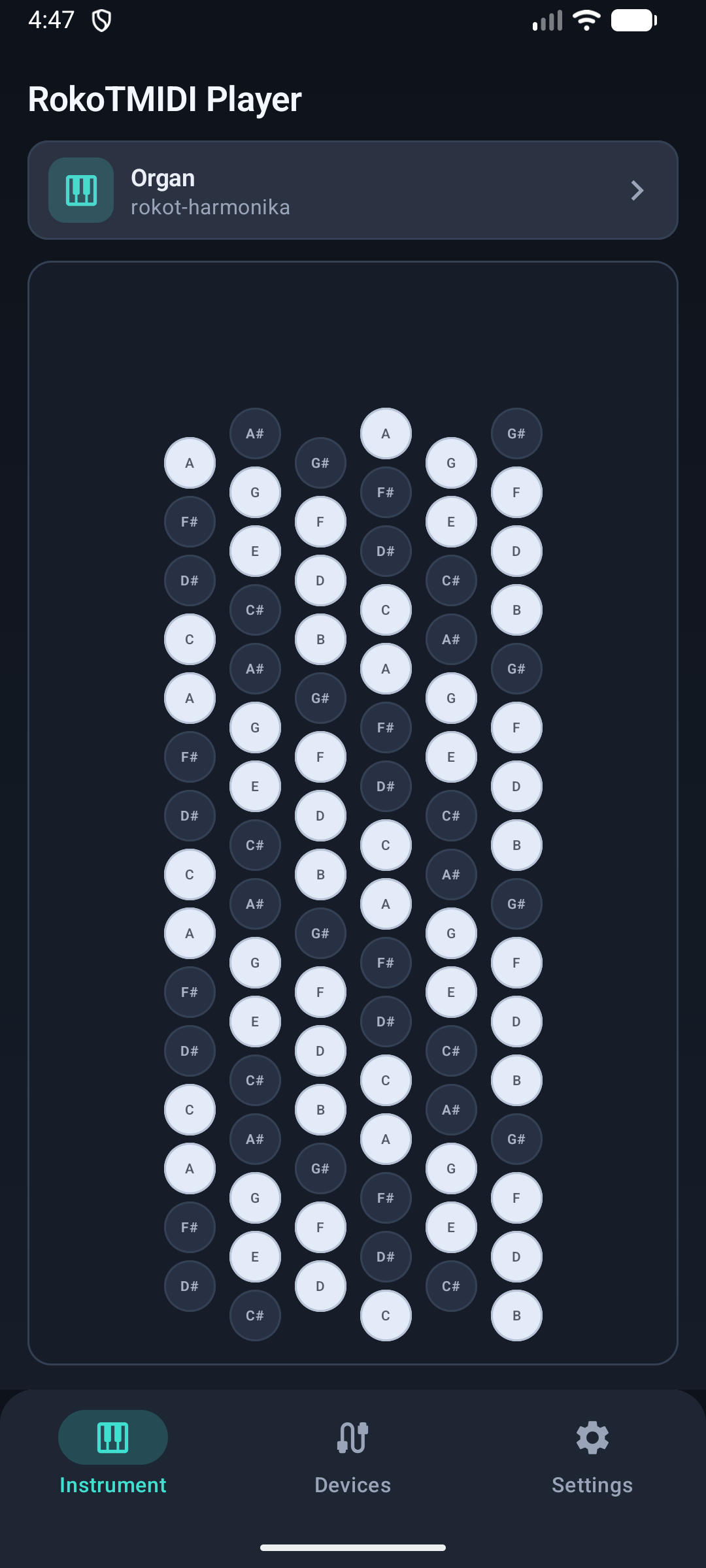The width and height of the screenshot is (706, 1568).
Task: Play the bottom C# key in the second column
Action: [x=255, y=1316]
